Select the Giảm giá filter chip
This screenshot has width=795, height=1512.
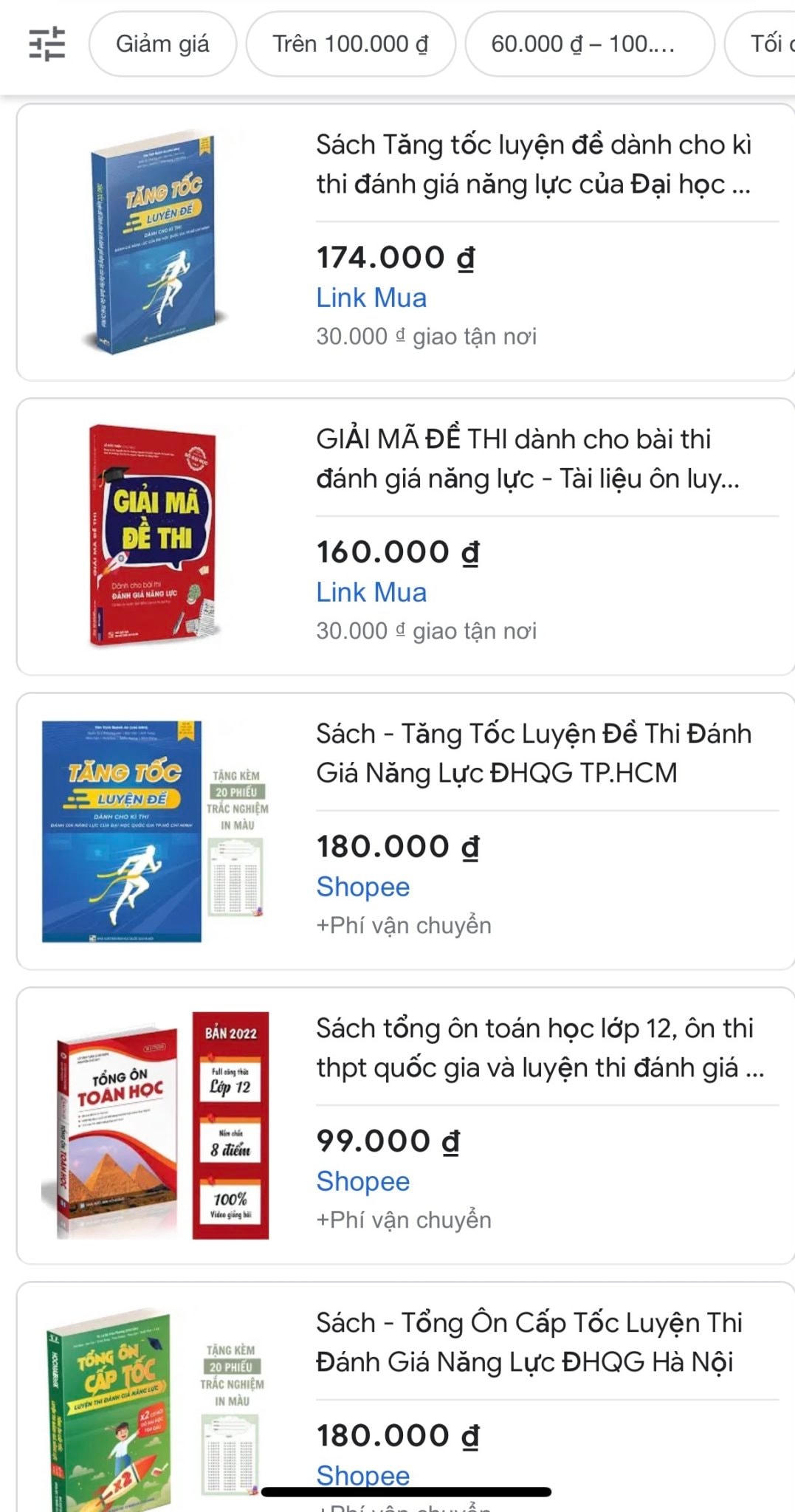pos(164,42)
